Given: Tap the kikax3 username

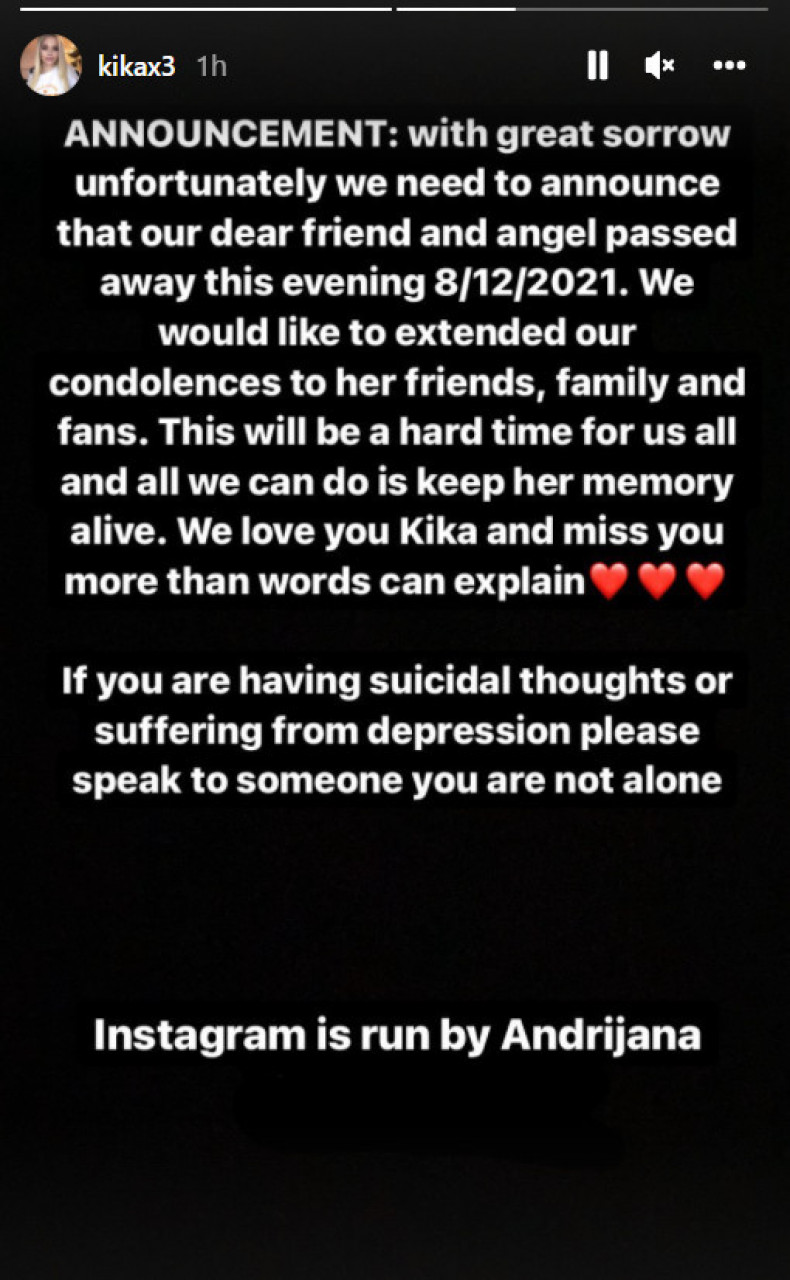Looking at the screenshot, I should [137, 66].
